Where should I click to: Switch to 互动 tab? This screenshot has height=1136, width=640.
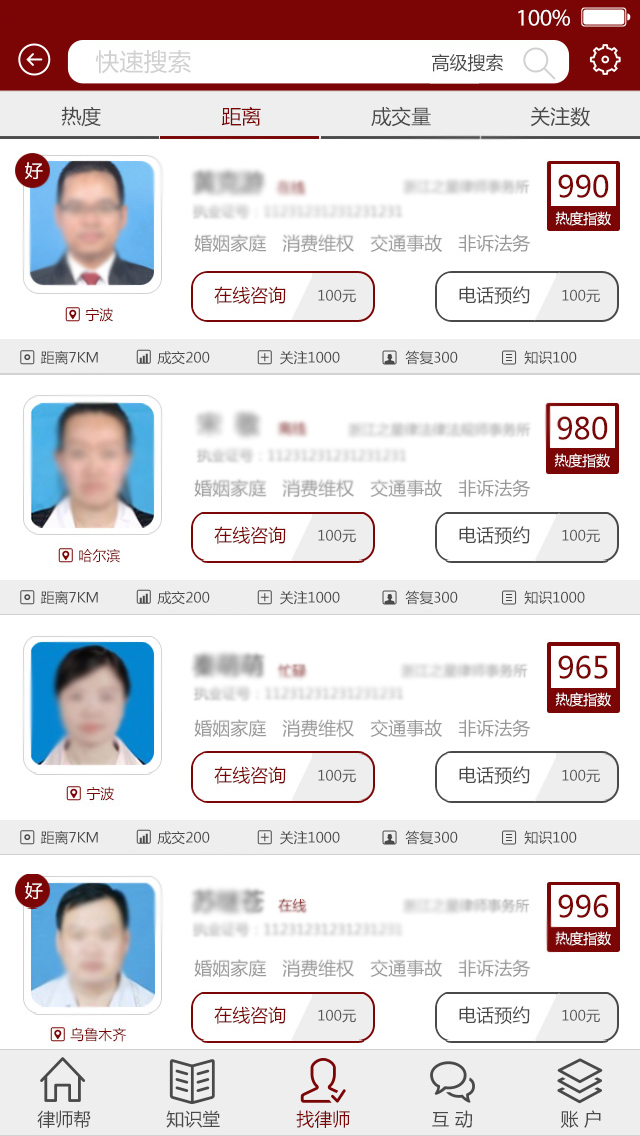click(452, 1094)
